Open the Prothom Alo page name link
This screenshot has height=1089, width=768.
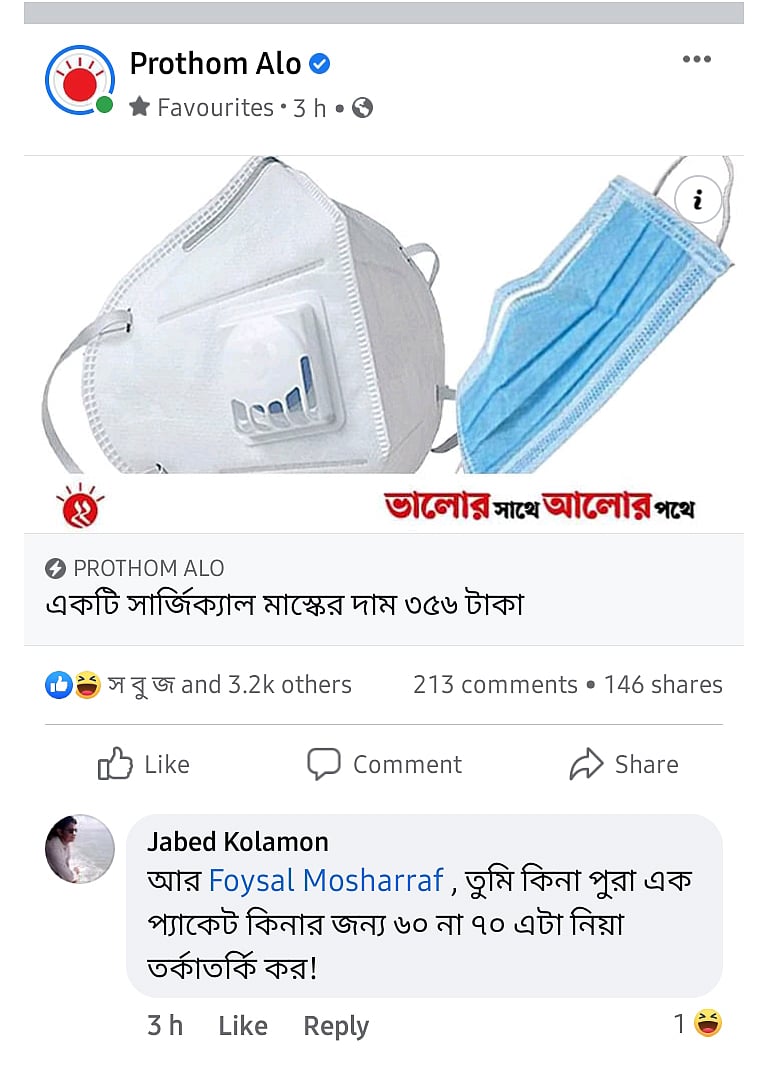(215, 64)
